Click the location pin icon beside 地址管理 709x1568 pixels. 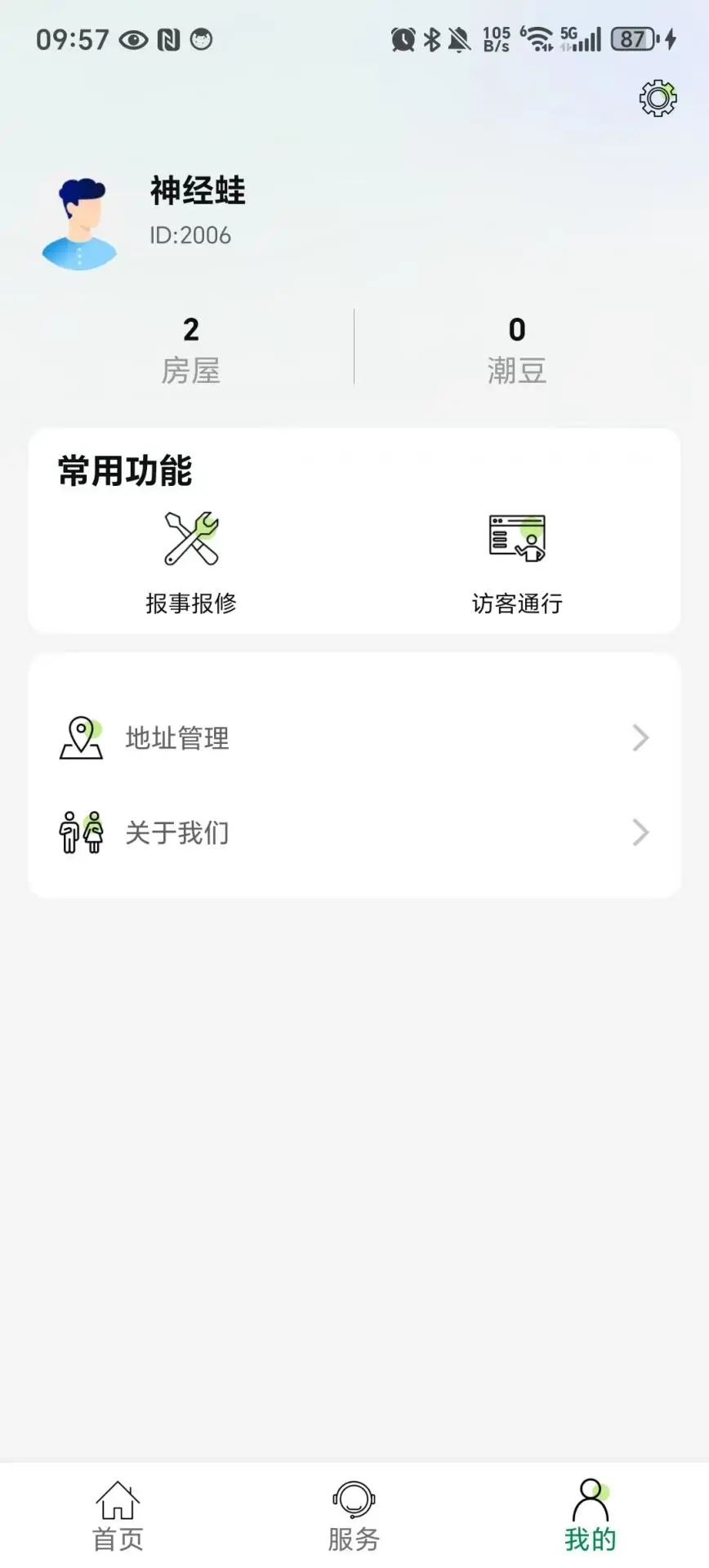coord(80,737)
